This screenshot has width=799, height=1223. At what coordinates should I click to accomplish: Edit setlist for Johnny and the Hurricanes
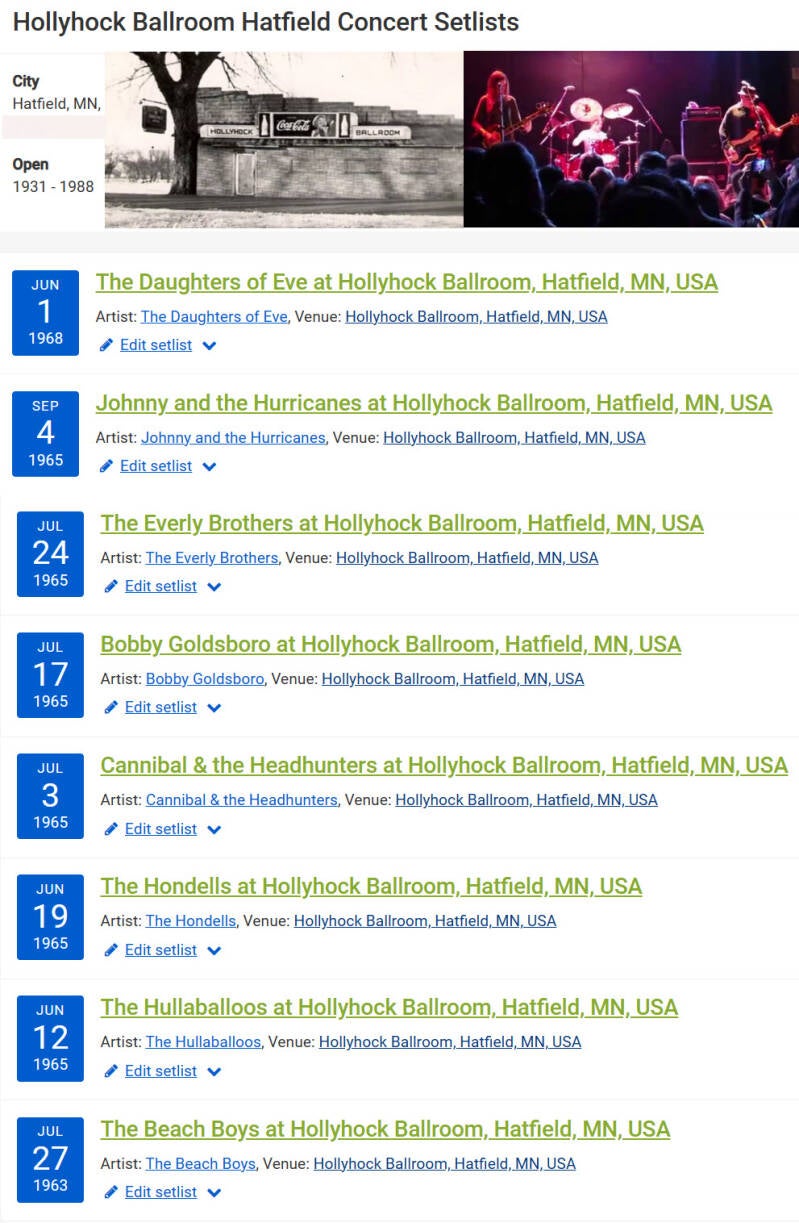155,466
